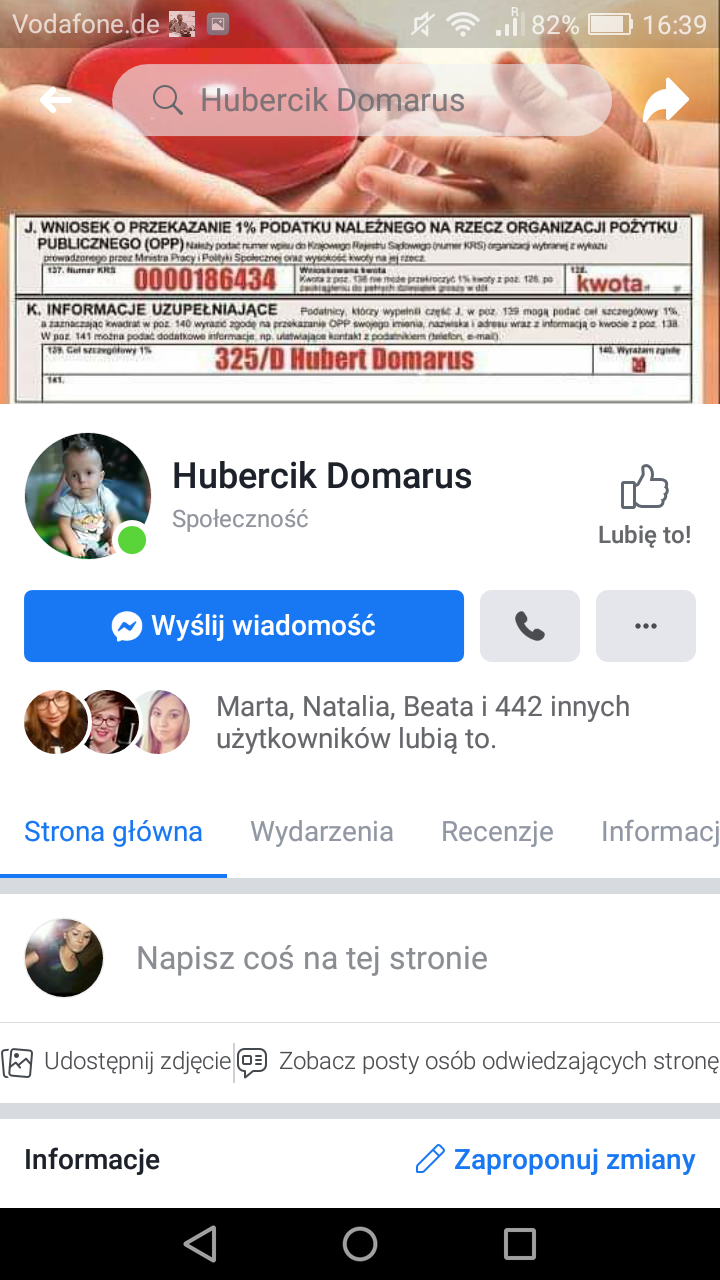Image resolution: width=720 pixels, height=1280 pixels.
Task: Open the search field showing Hubercik Domarus
Action: click(x=361, y=100)
